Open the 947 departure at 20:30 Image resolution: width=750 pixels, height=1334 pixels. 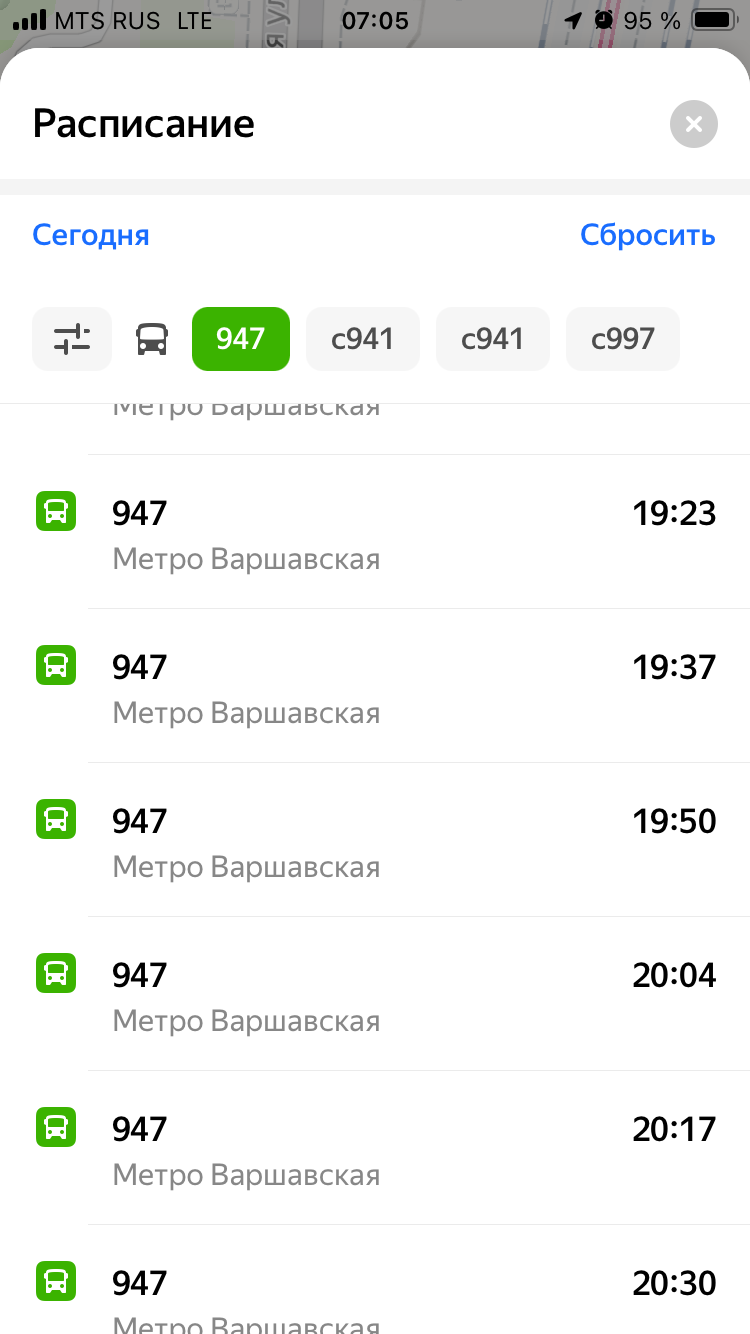coord(375,1280)
